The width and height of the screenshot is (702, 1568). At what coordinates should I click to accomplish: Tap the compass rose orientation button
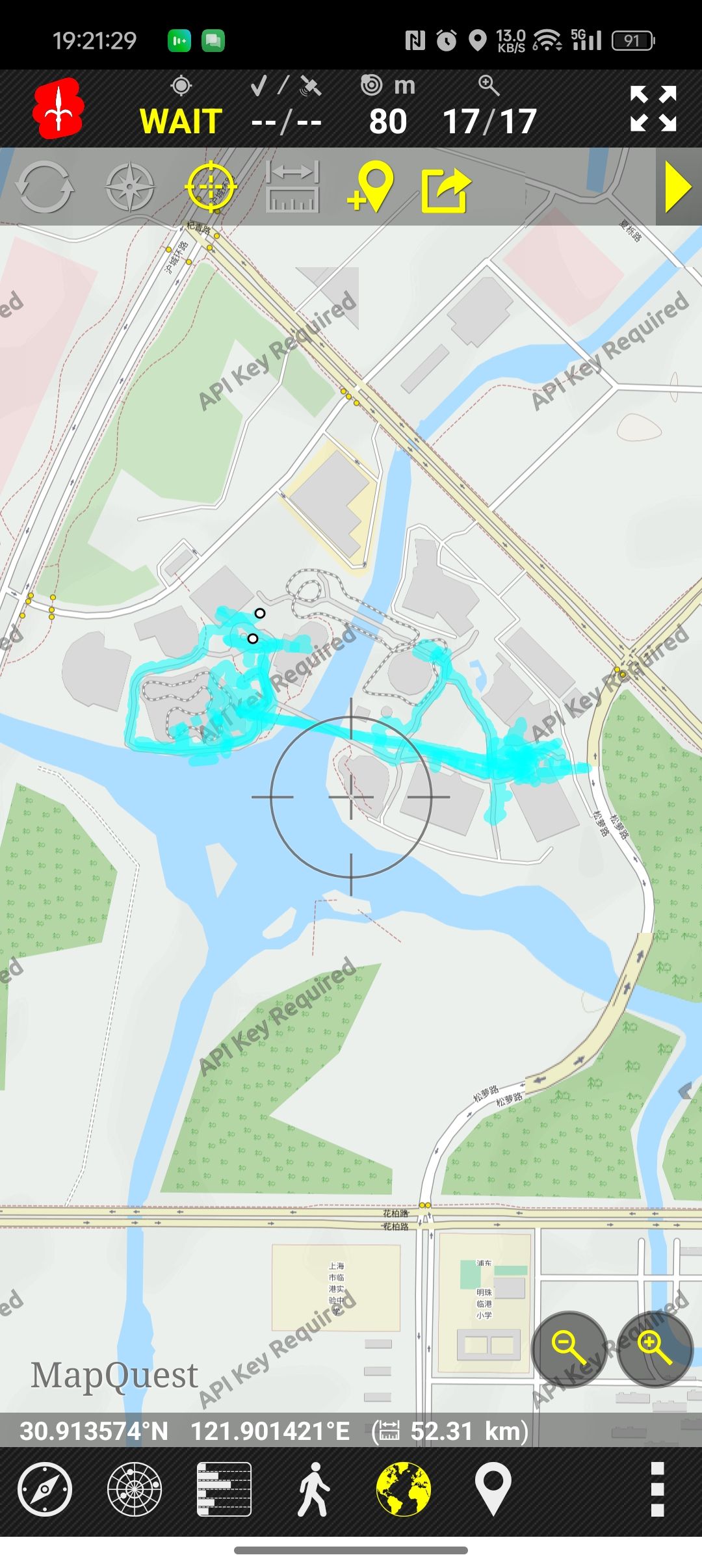129,187
